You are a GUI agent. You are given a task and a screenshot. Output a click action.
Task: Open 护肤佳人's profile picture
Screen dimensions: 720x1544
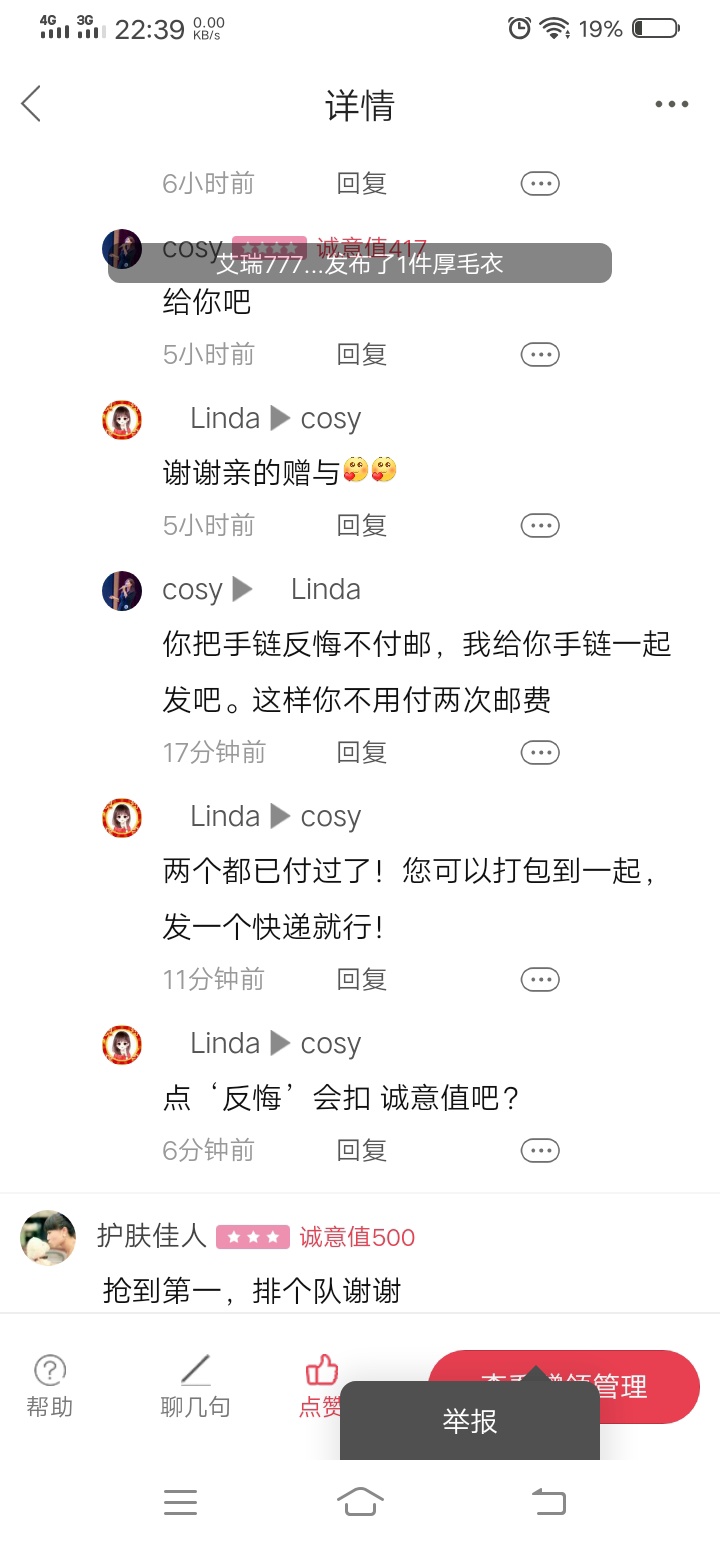coord(48,1238)
